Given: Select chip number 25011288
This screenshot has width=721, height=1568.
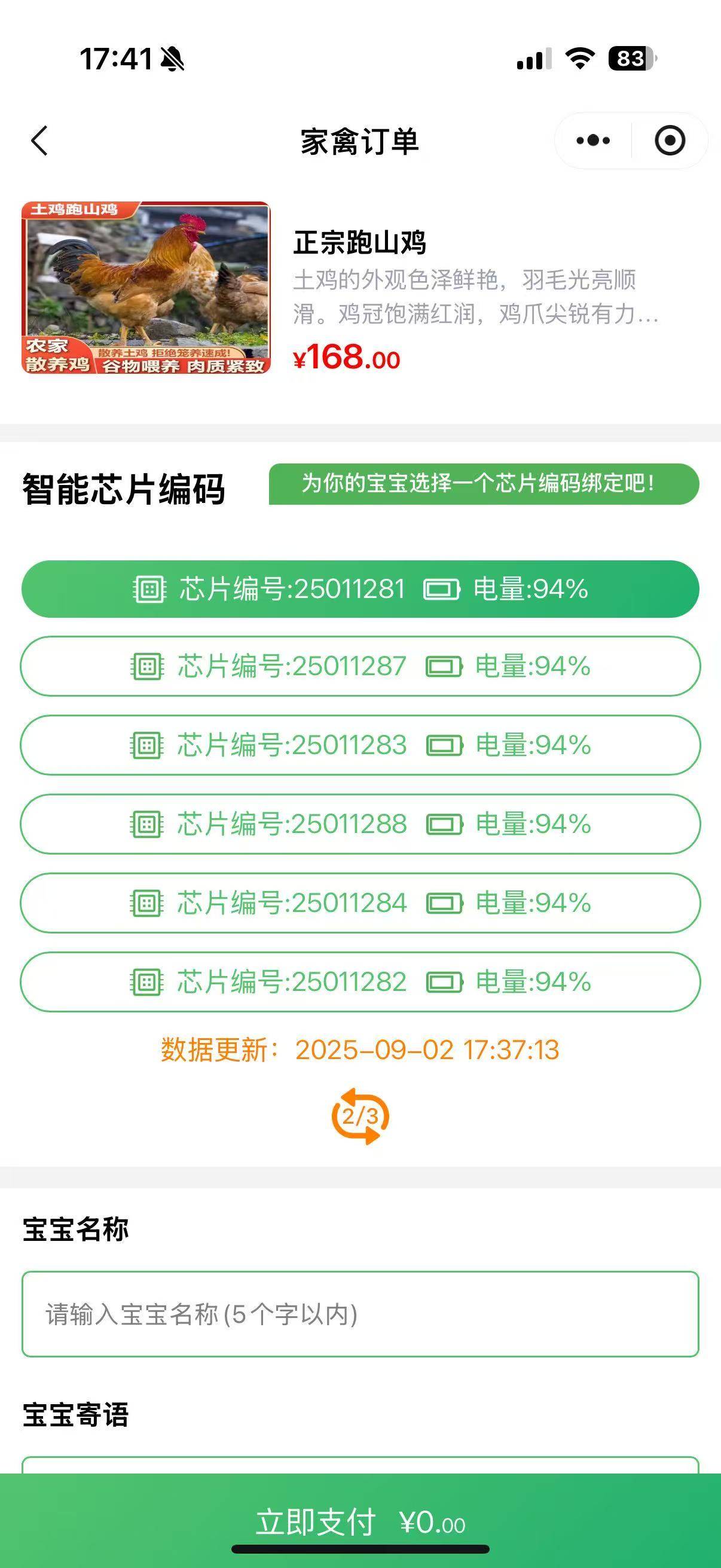Looking at the screenshot, I should tap(360, 824).
